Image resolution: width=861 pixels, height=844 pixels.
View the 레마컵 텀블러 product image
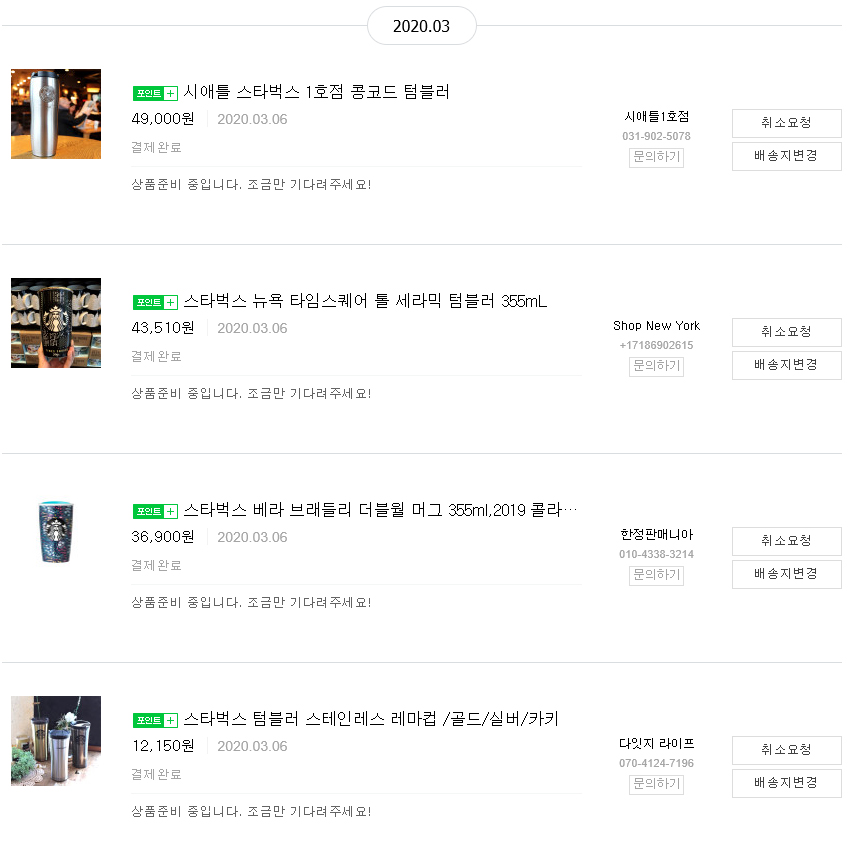pyautogui.click(x=56, y=741)
